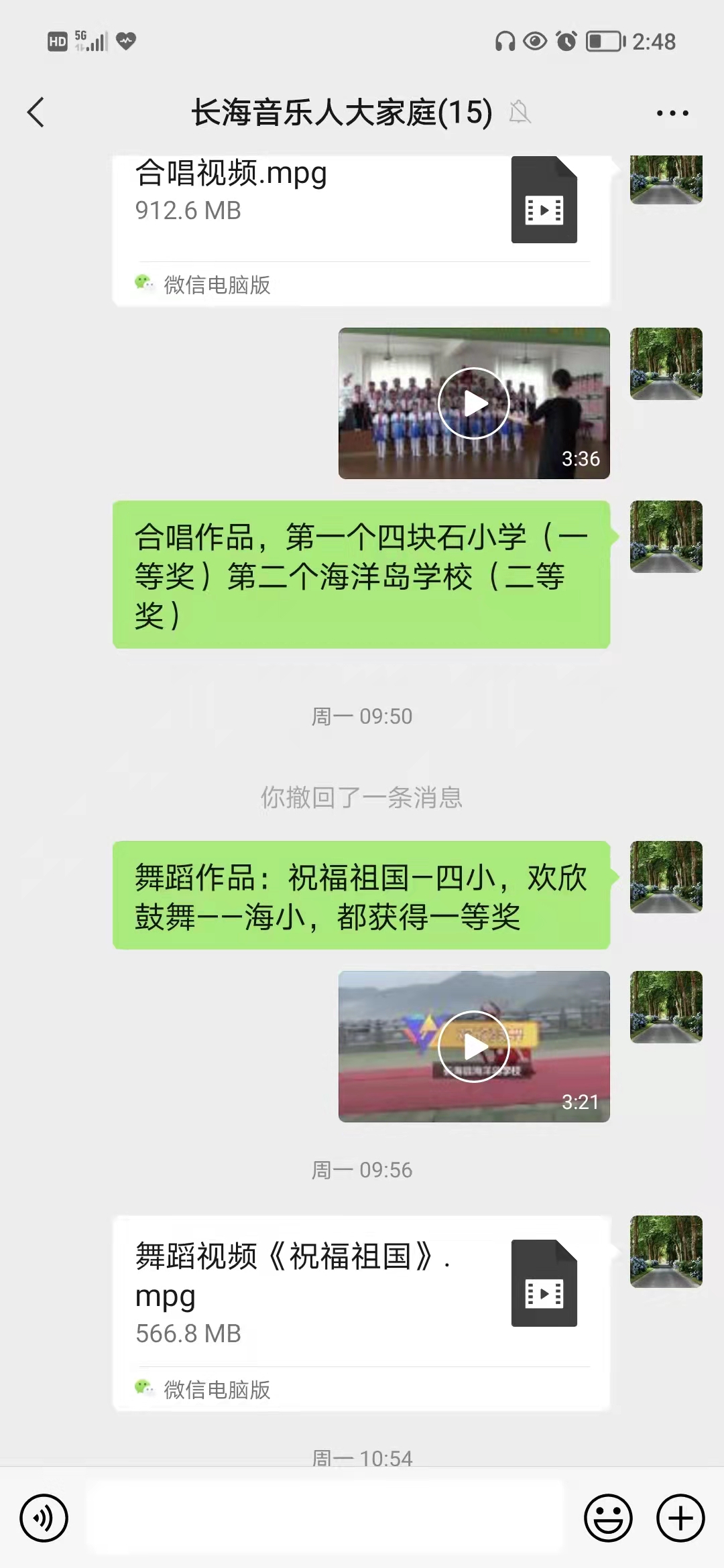Screen dimensions: 724x1568
Task: Tap the message text input field
Action: 327,1518
